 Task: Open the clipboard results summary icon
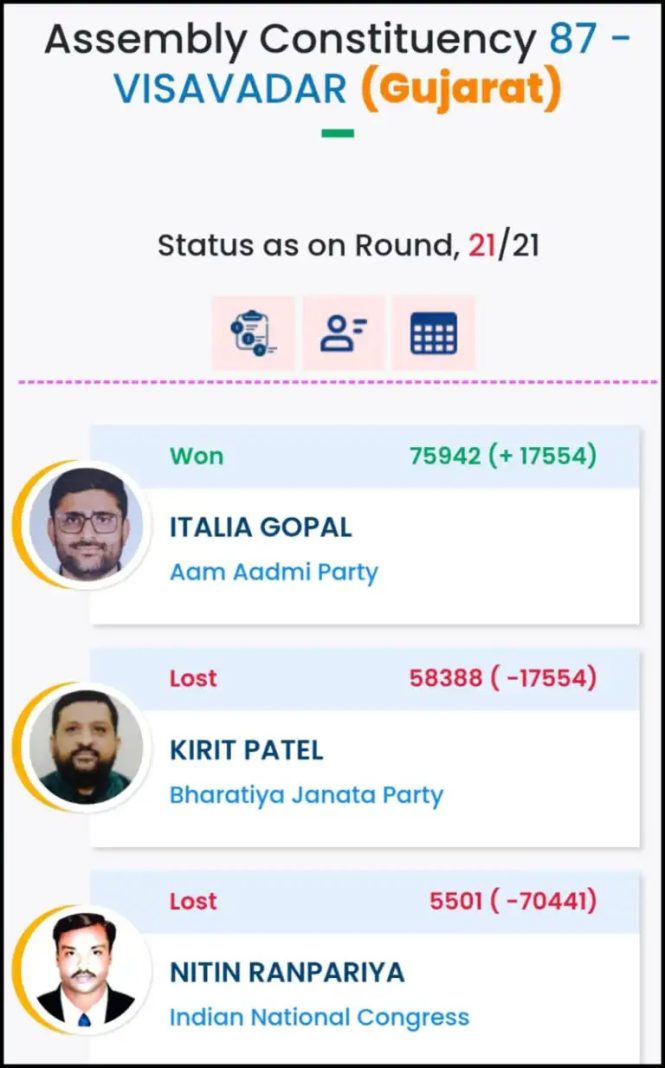(x=253, y=333)
